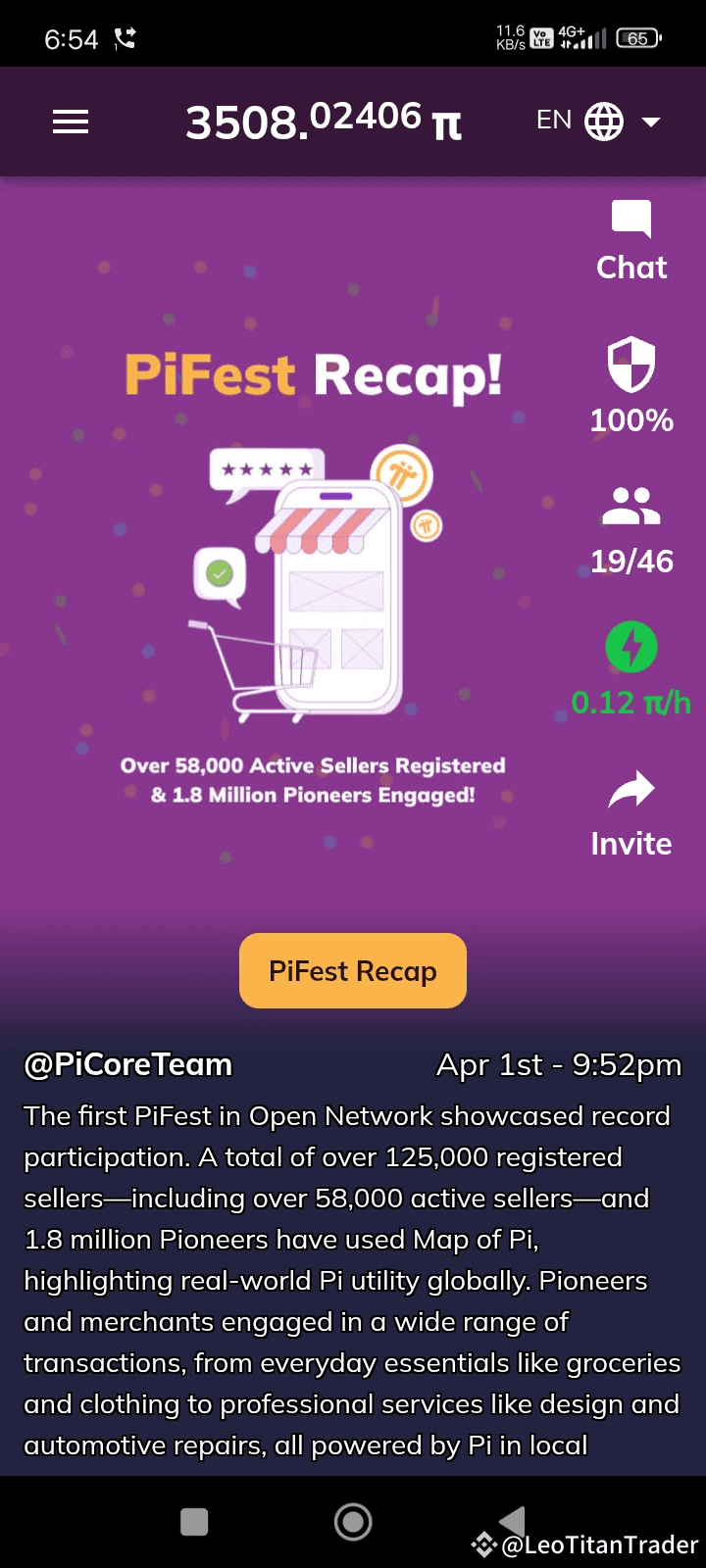View the 19/46 earning team
Viewport: 706px width, 1568px height.
click(631, 529)
